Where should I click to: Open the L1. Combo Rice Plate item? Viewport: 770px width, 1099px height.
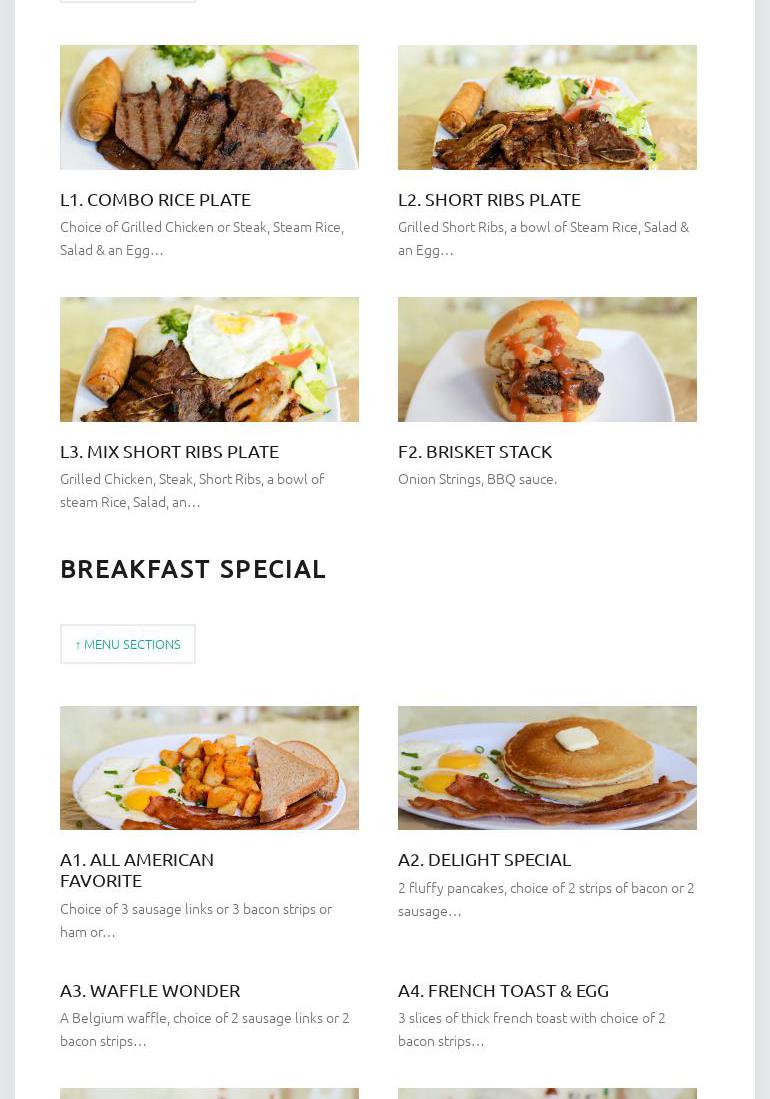click(155, 199)
